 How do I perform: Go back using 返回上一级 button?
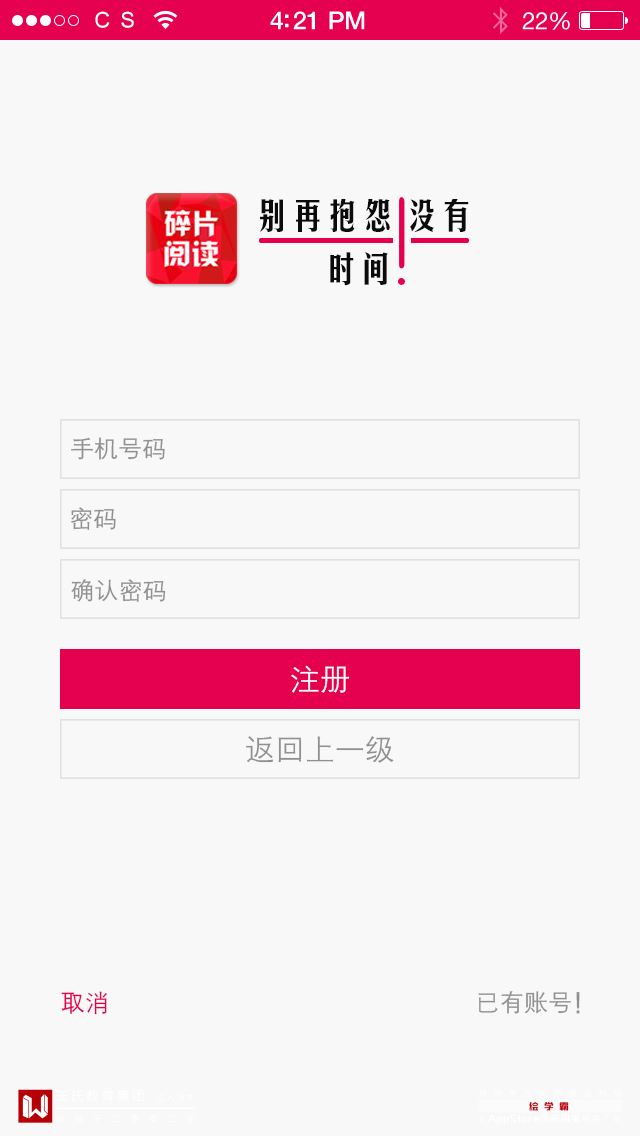[320, 749]
